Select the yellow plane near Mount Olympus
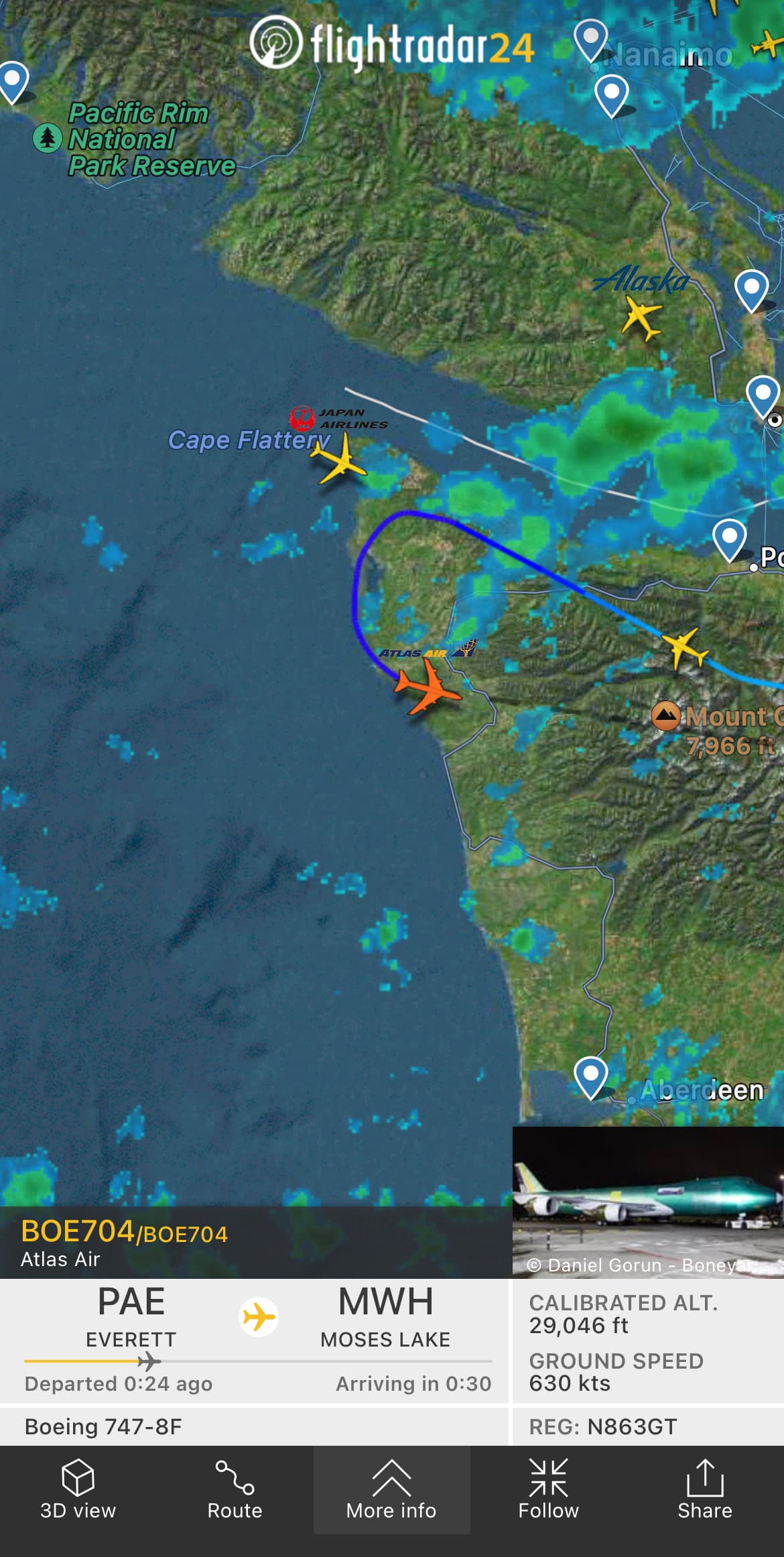Viewport: 784px width, 1557px height. point(684,647)
